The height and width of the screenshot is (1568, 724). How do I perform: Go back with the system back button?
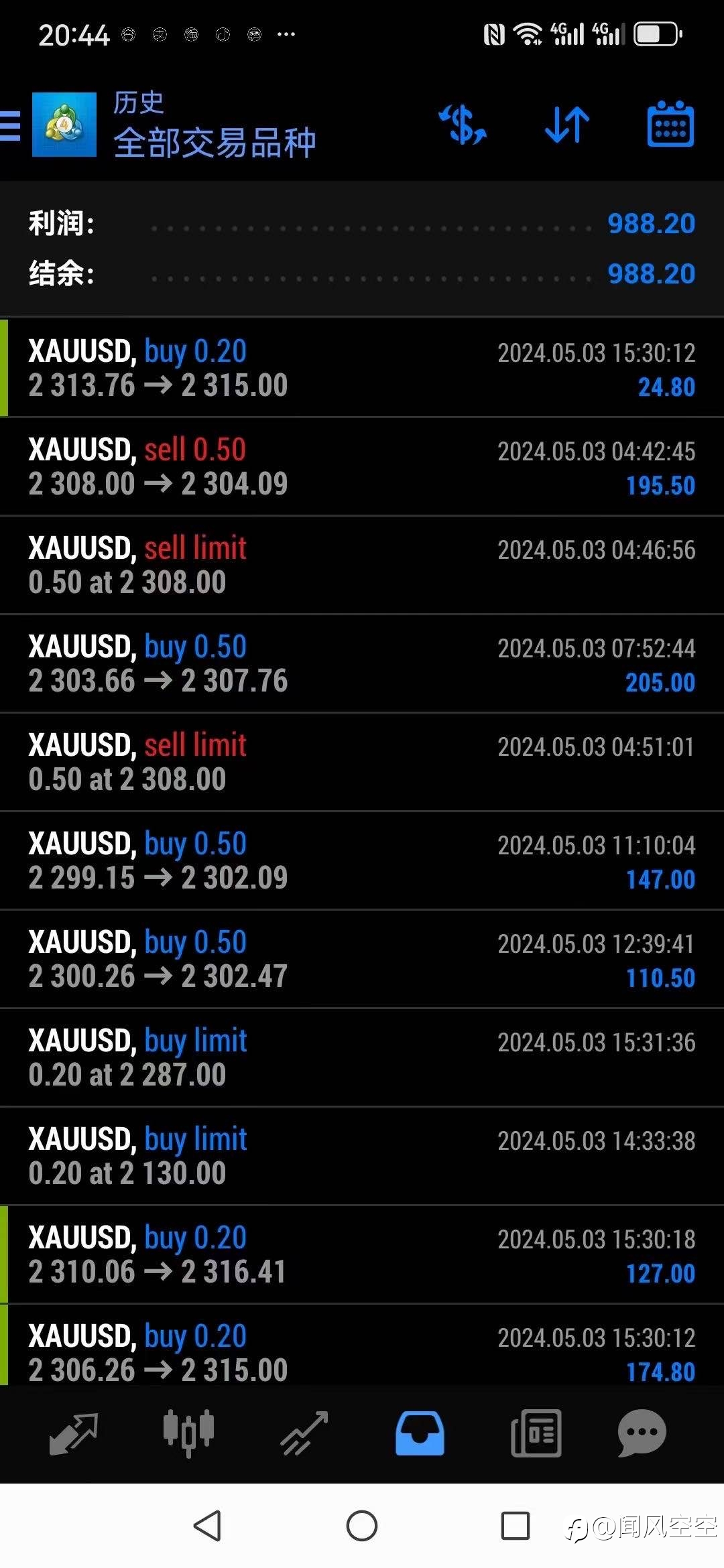[x=207, y=1526]
